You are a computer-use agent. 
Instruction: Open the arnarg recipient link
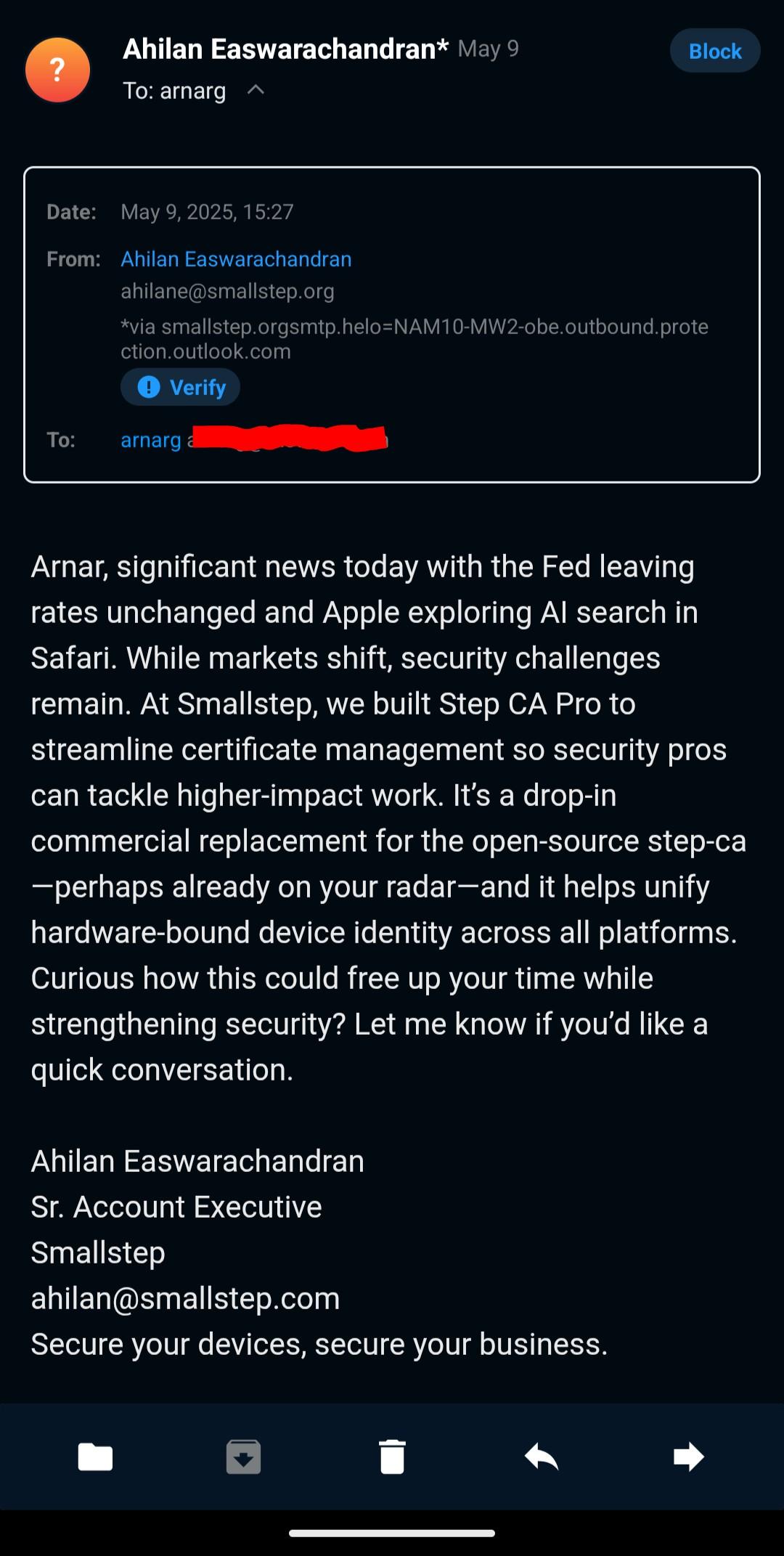pos(151,440)
